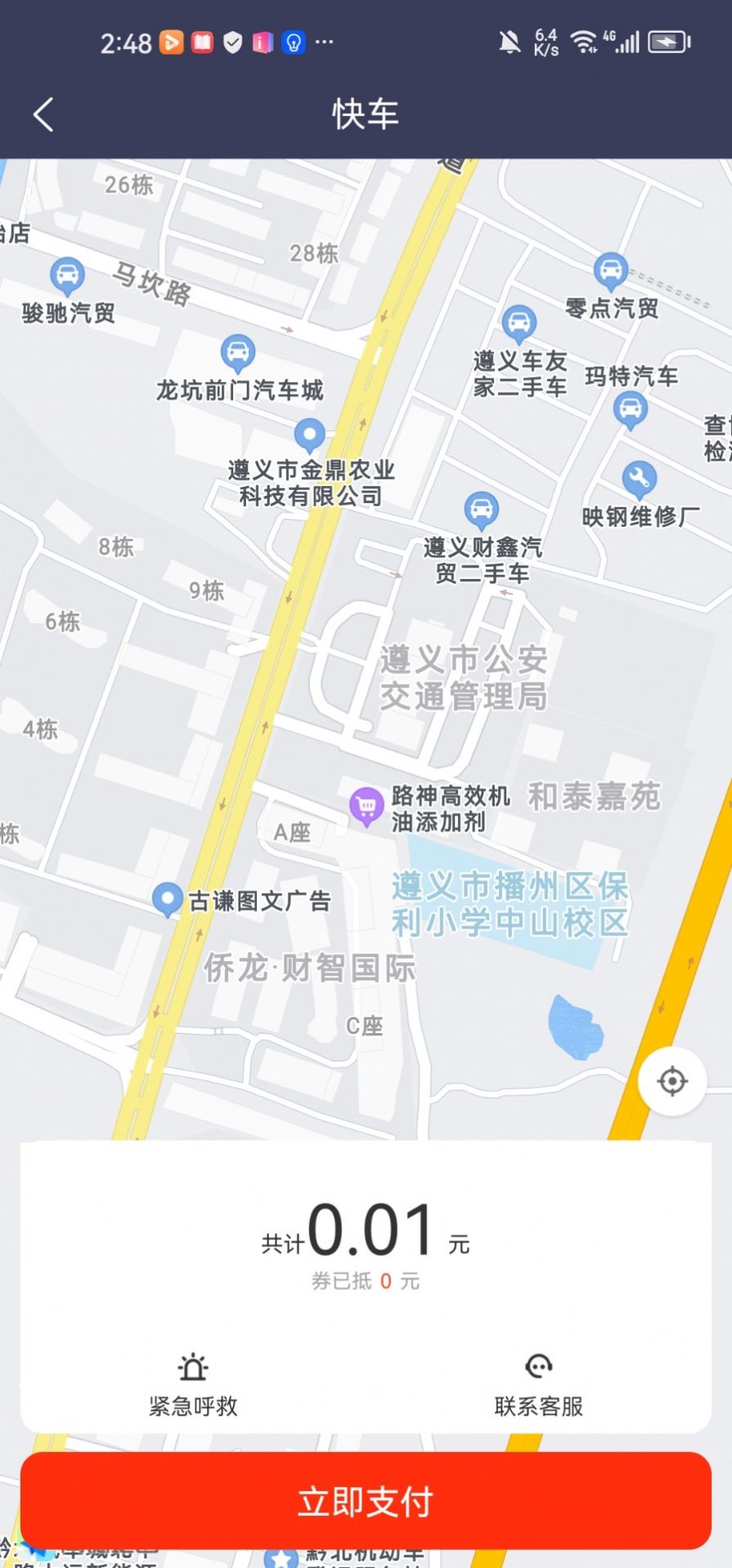Tap the headset icon for 联系客服
732x1568 pixels.
[540, 1365]
